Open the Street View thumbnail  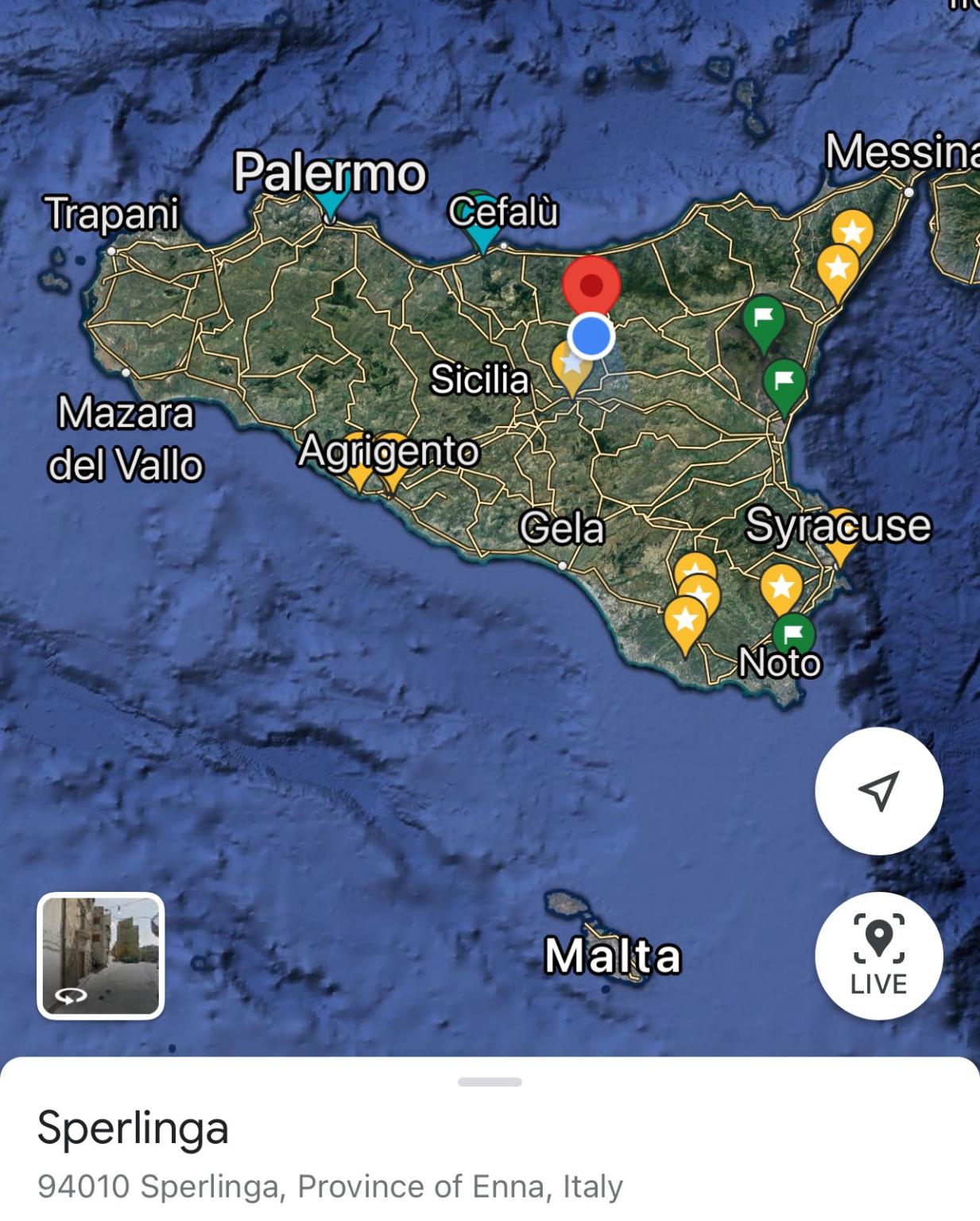point(101,955)
